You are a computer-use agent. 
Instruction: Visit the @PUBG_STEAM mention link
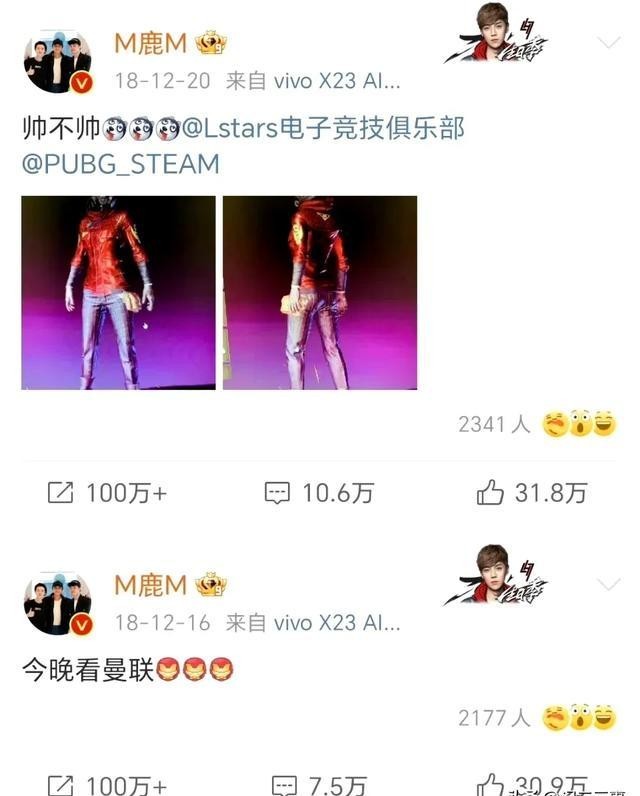tap(120, 163)
